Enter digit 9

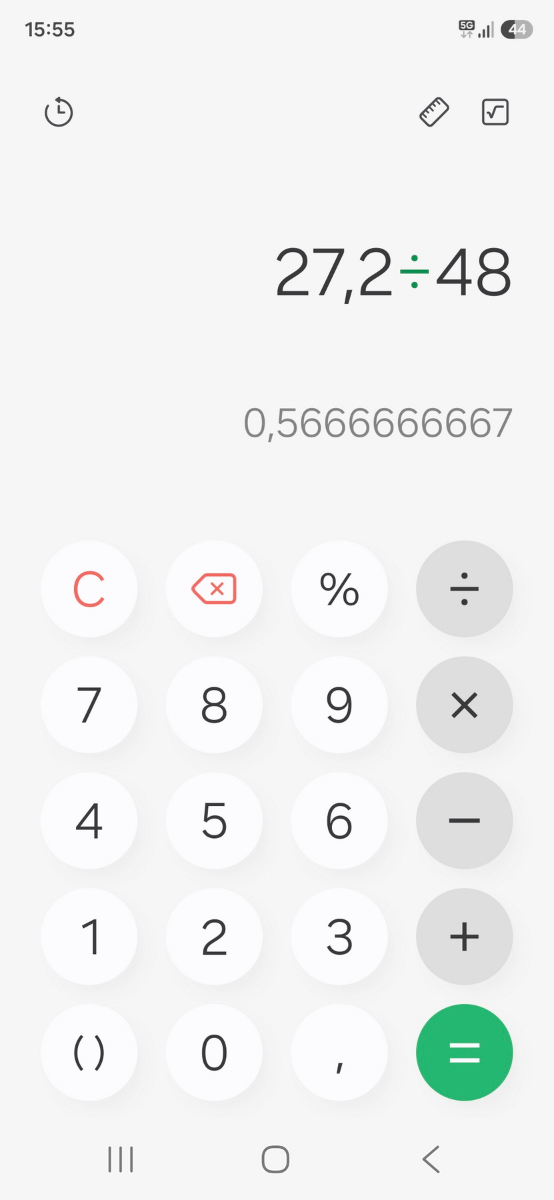(339, 705)
